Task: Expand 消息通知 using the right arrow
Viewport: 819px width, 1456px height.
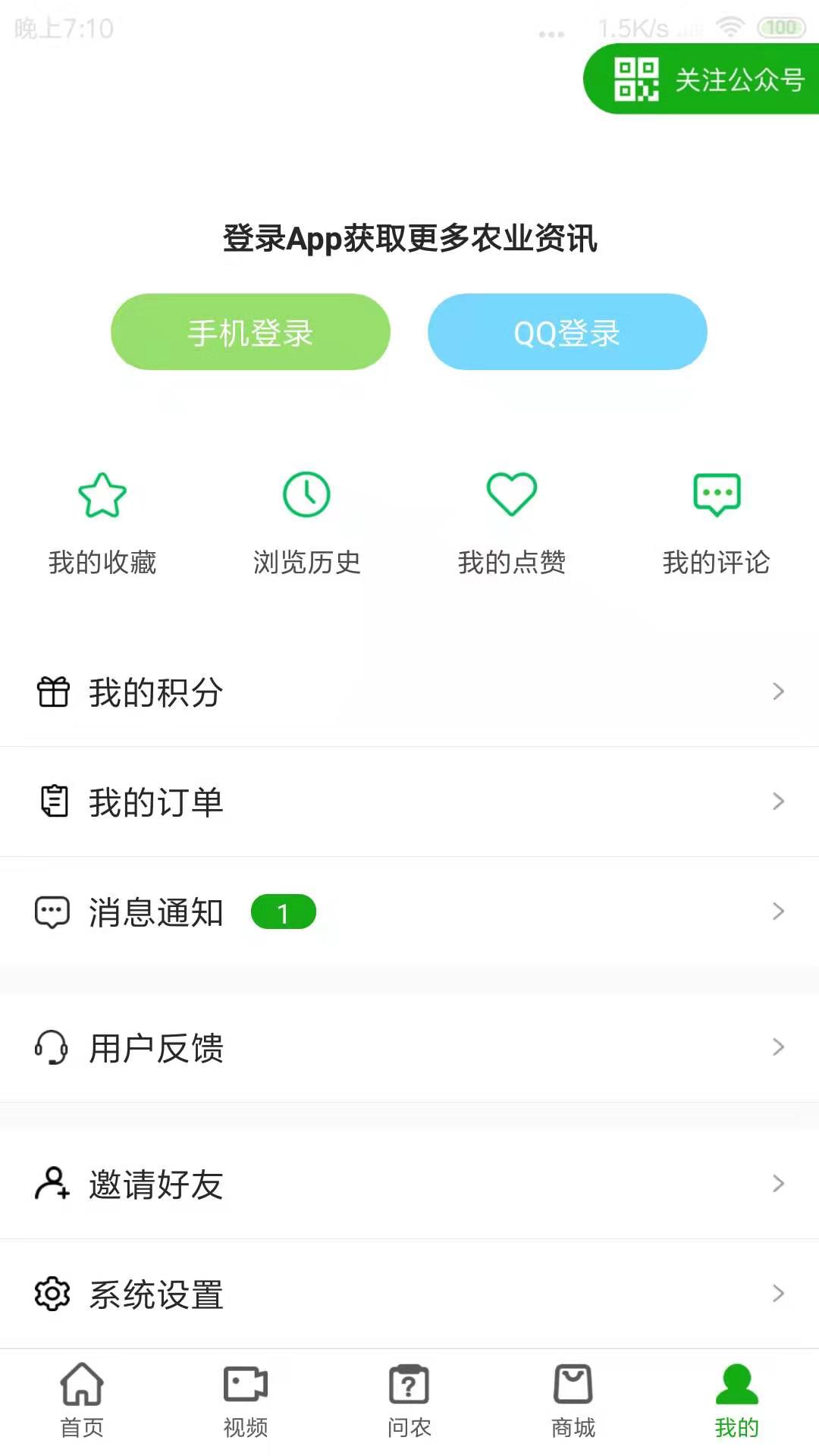Action: (x=778, y=912)
